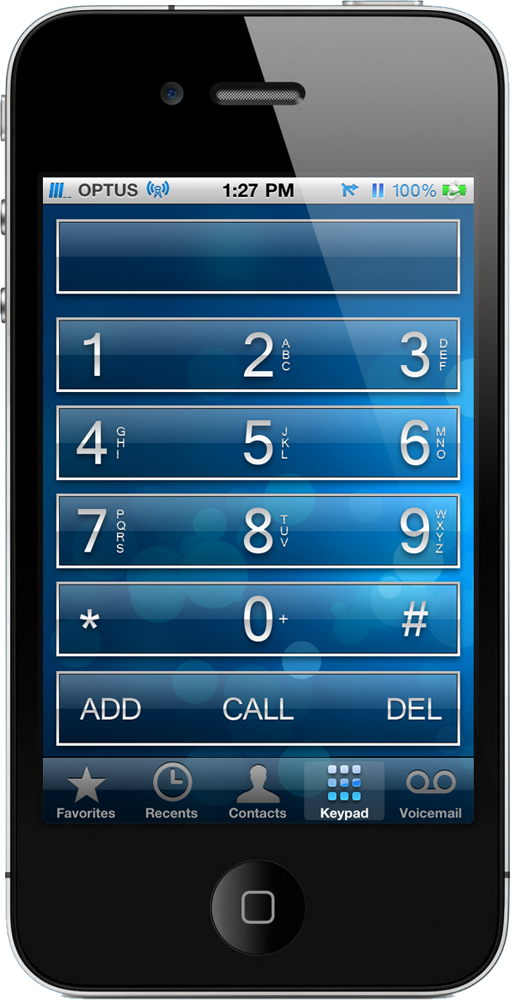
Task: Delete the last digit with DEL
Action: point(414,709)
